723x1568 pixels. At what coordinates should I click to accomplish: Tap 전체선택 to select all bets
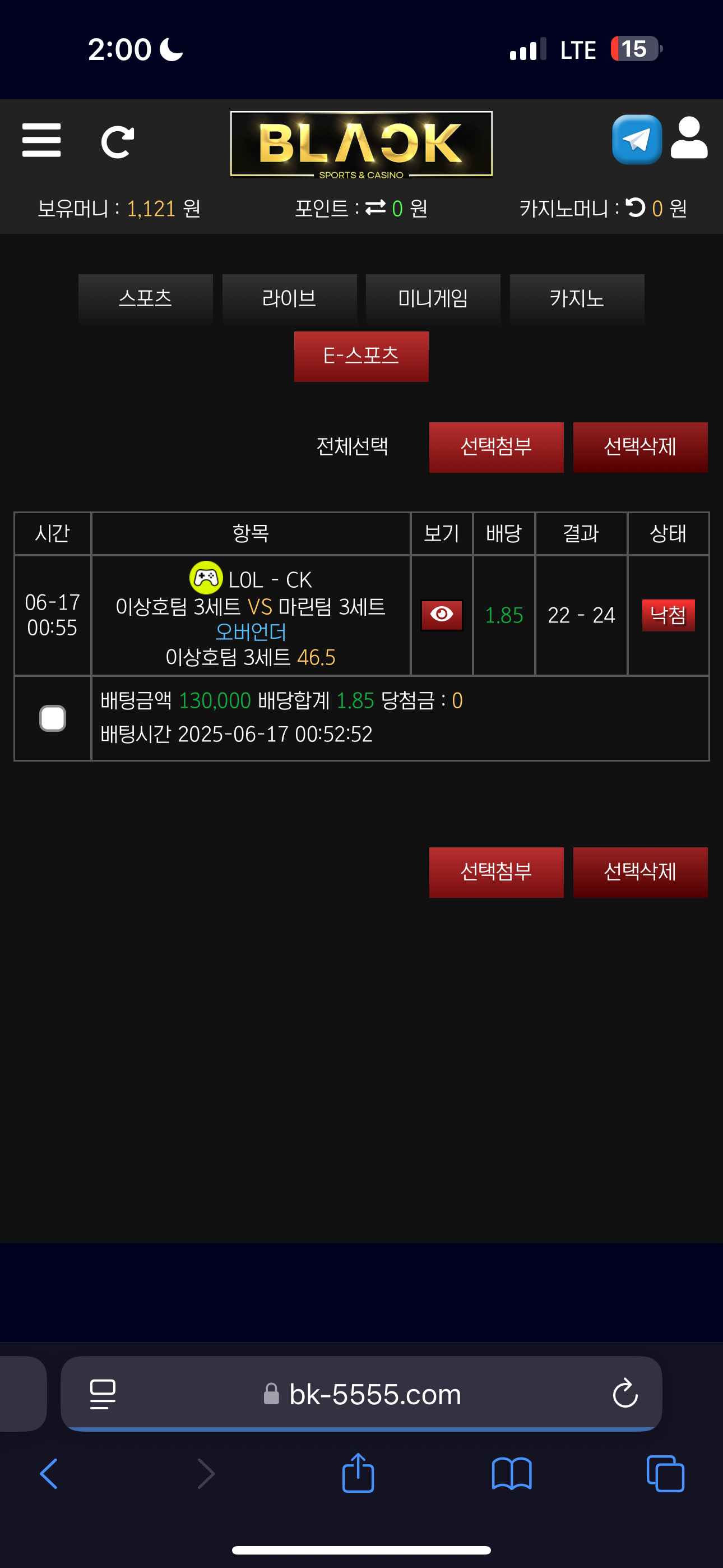(352, 447)
